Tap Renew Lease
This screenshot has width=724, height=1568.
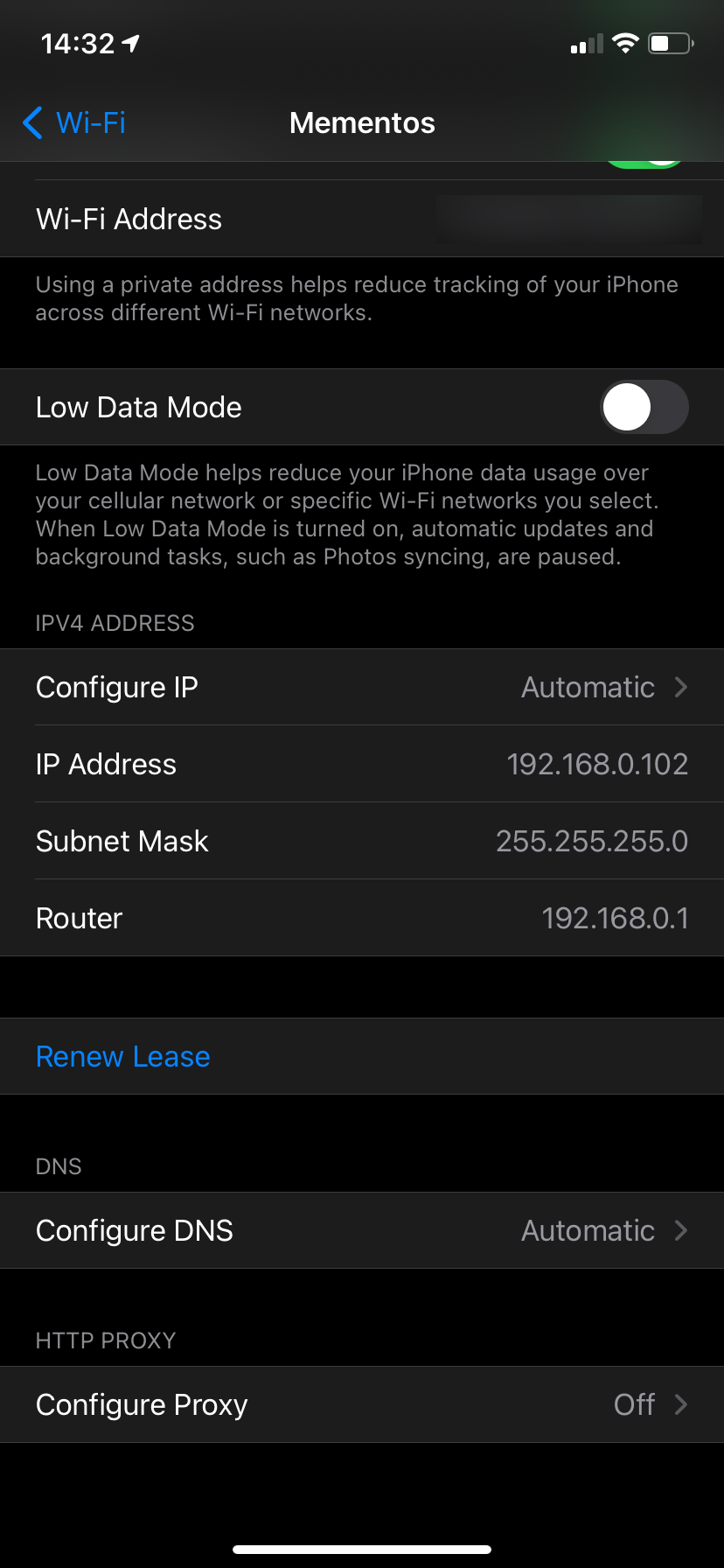tap(122, 1056)
